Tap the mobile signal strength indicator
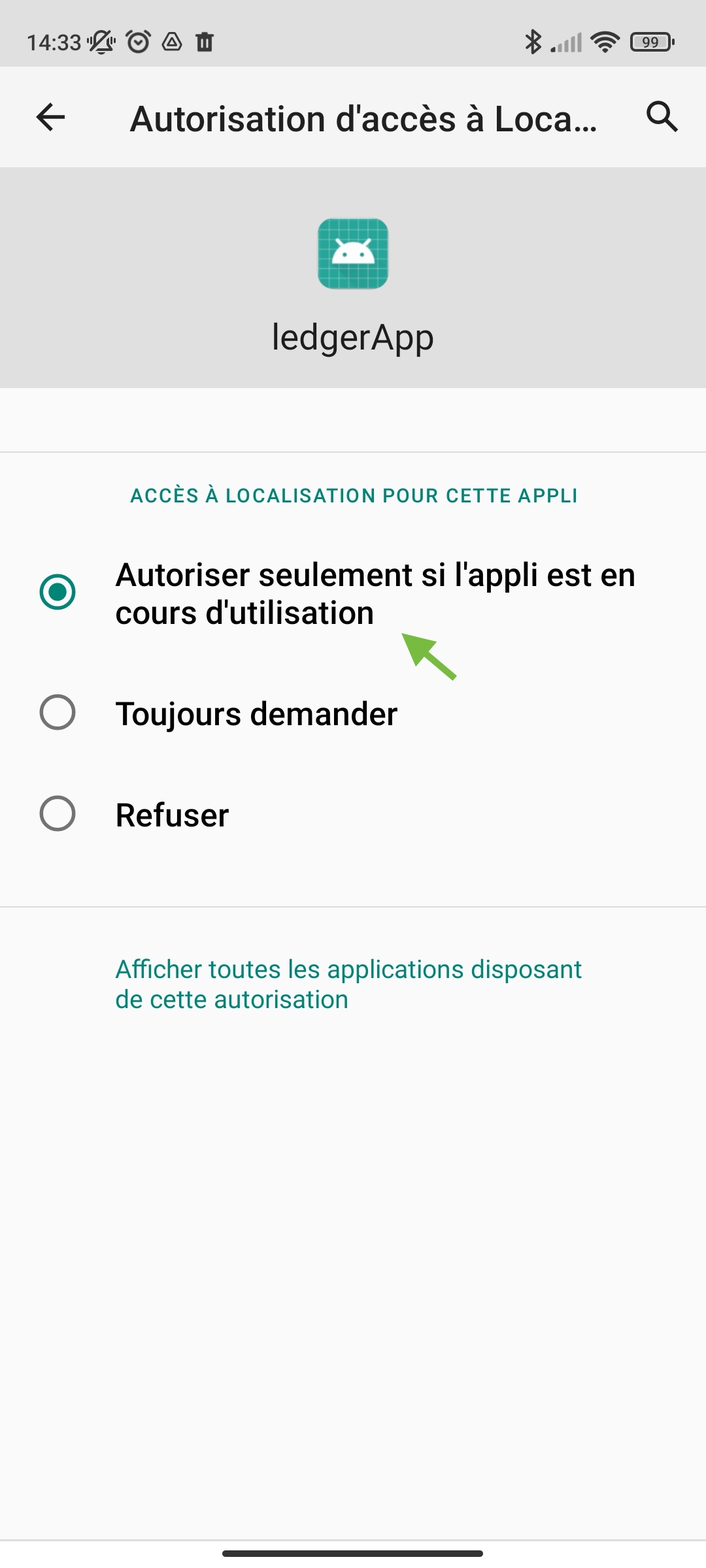706x1568 pixels. (567, 42)
